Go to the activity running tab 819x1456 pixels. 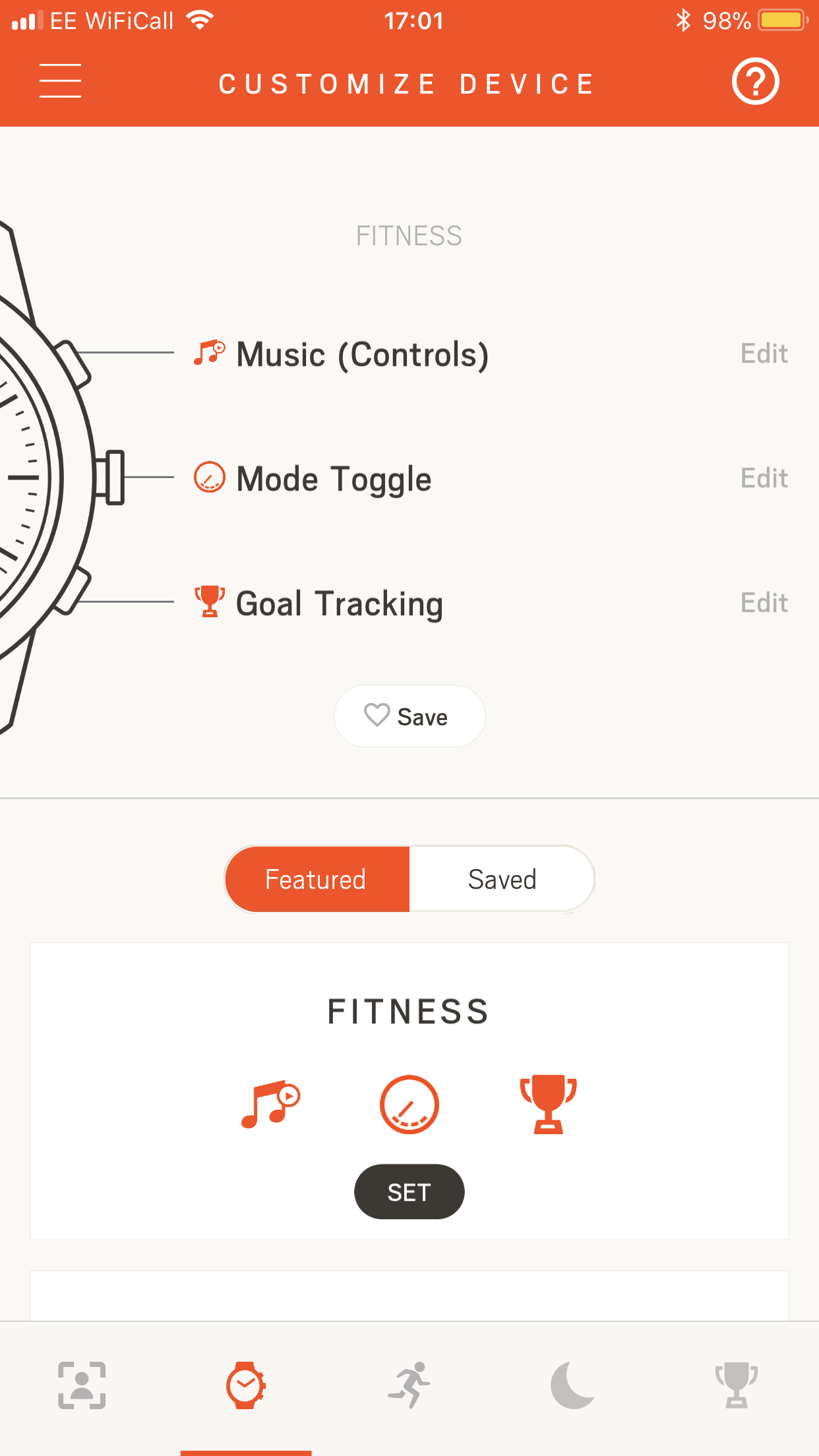click(409, 1385)
